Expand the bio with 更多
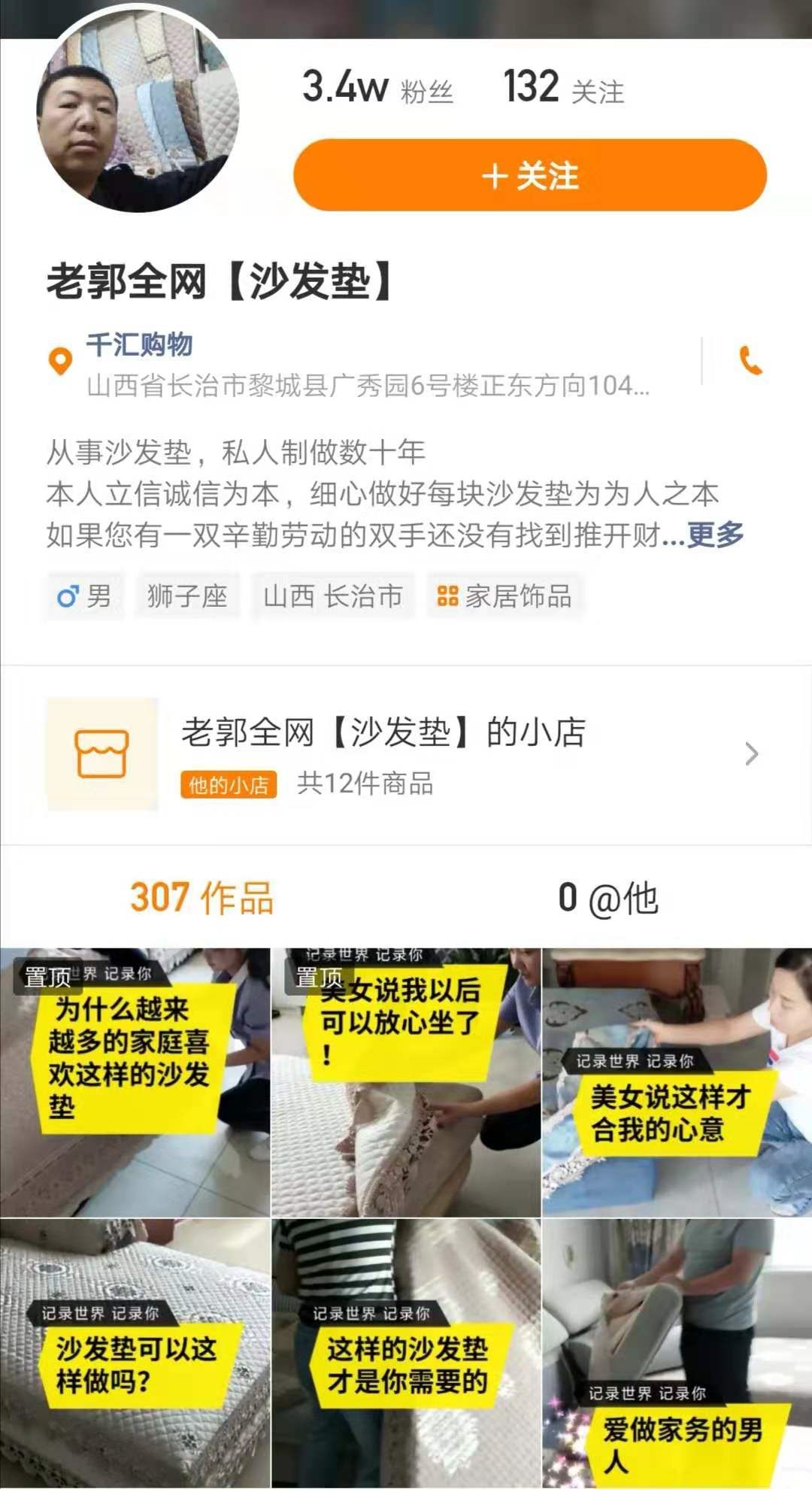The width and height of the screenshot is (812, 1489). click(715, 535)
